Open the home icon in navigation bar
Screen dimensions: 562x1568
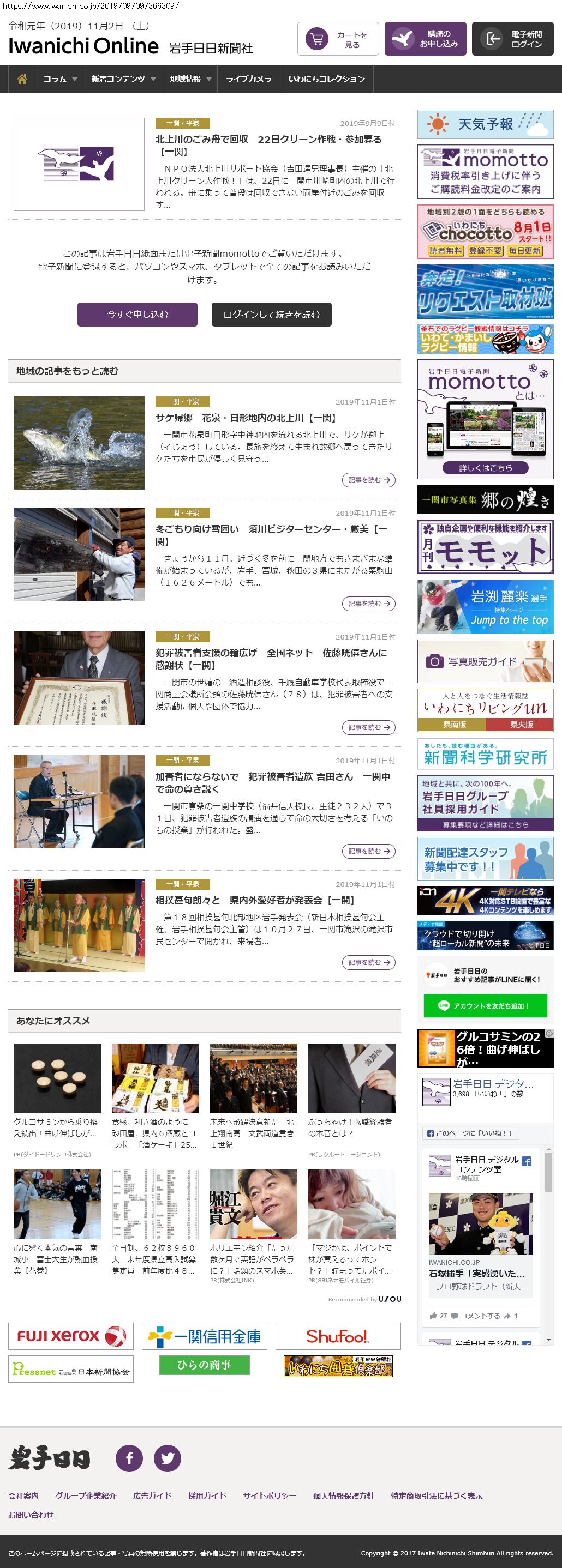pyautogui.click(x=22, y=79)
